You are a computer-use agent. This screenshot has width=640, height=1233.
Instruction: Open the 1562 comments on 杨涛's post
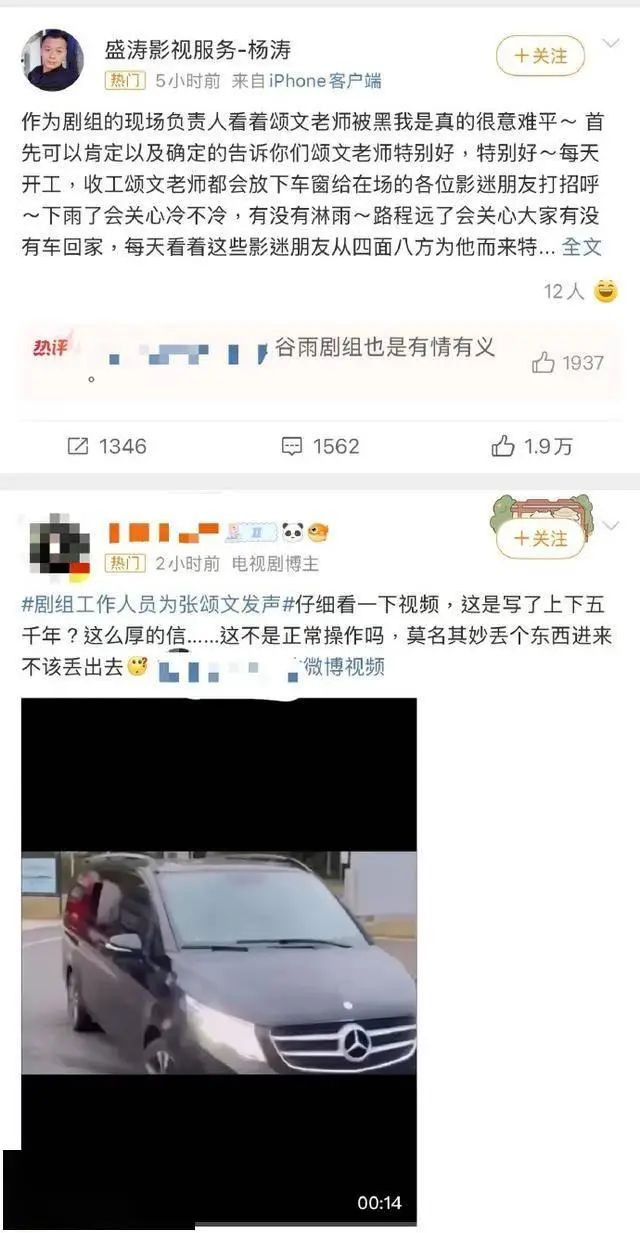point(320,446)
